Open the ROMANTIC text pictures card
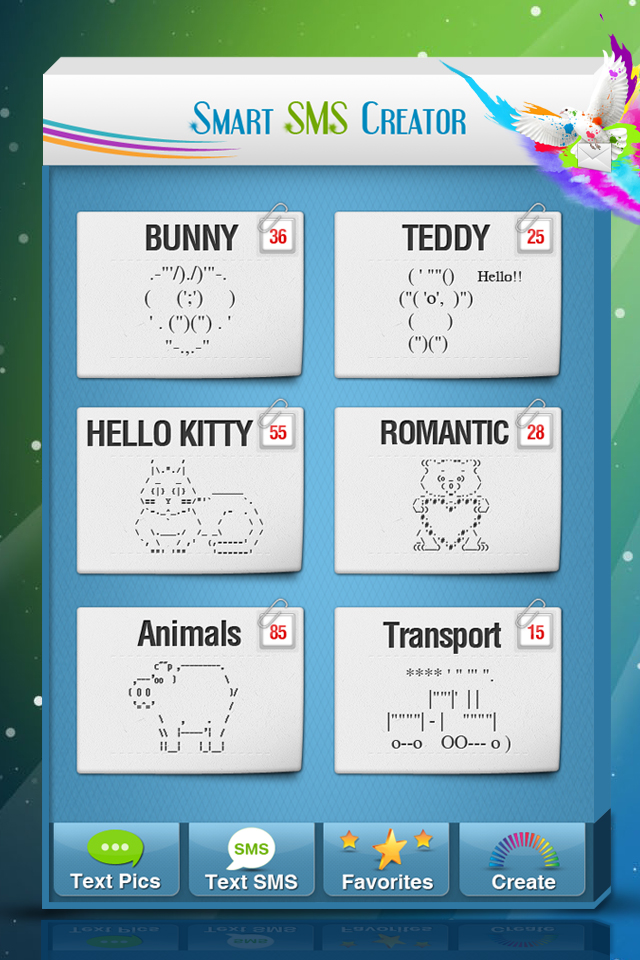The height and width of the screenshot is (960, 640). click(447, 490)
